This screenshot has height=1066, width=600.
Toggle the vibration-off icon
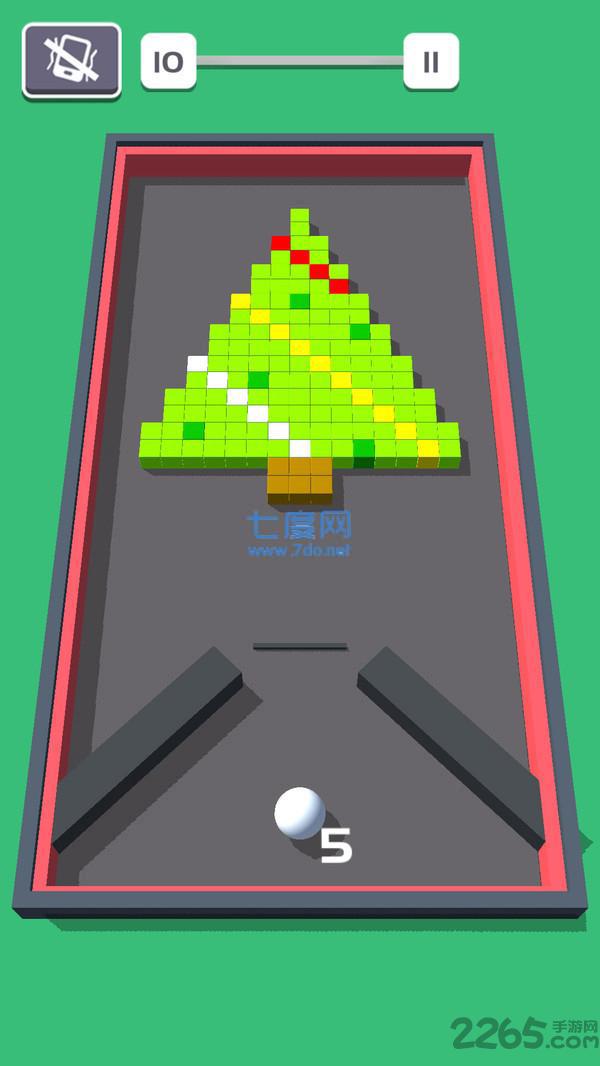71,60
